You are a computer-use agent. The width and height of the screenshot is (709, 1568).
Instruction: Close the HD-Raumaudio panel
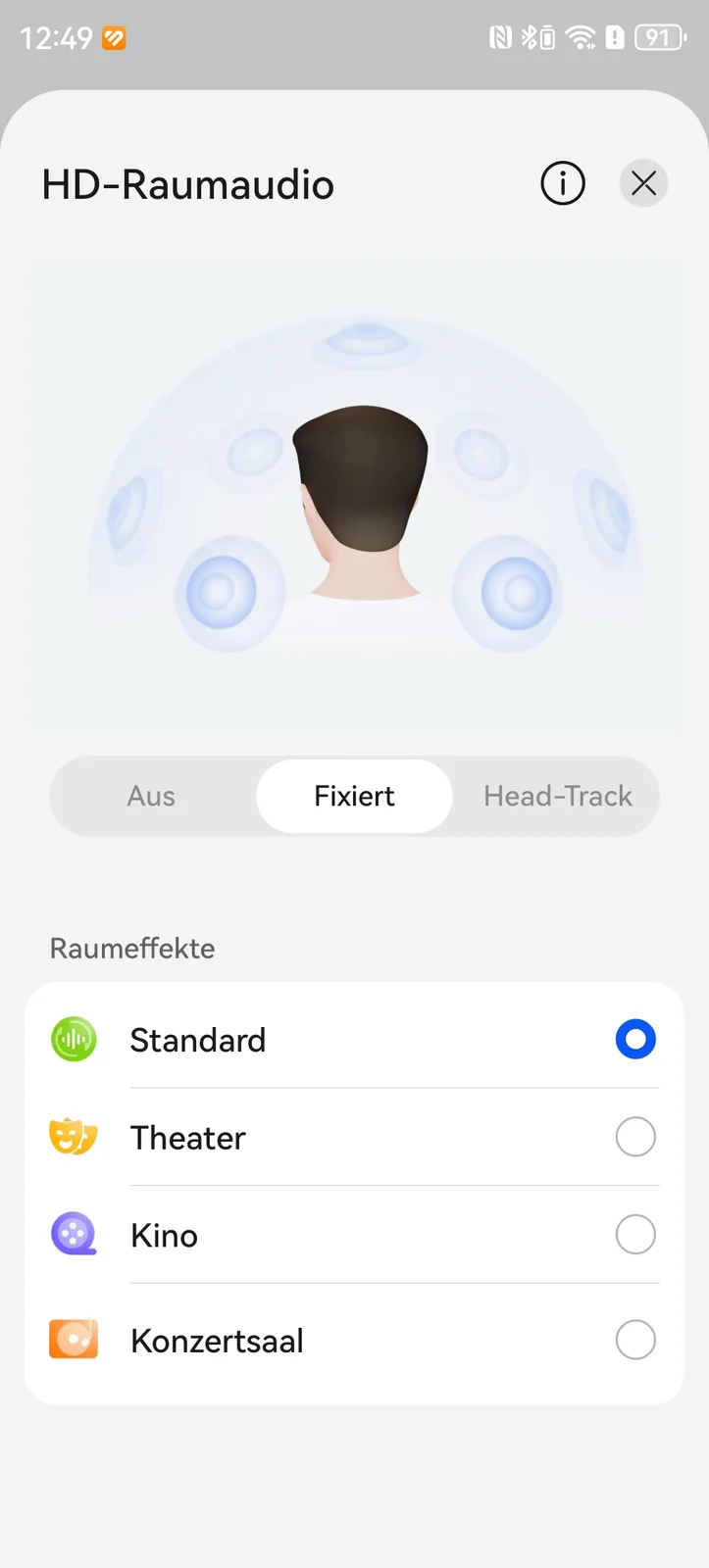643,183
